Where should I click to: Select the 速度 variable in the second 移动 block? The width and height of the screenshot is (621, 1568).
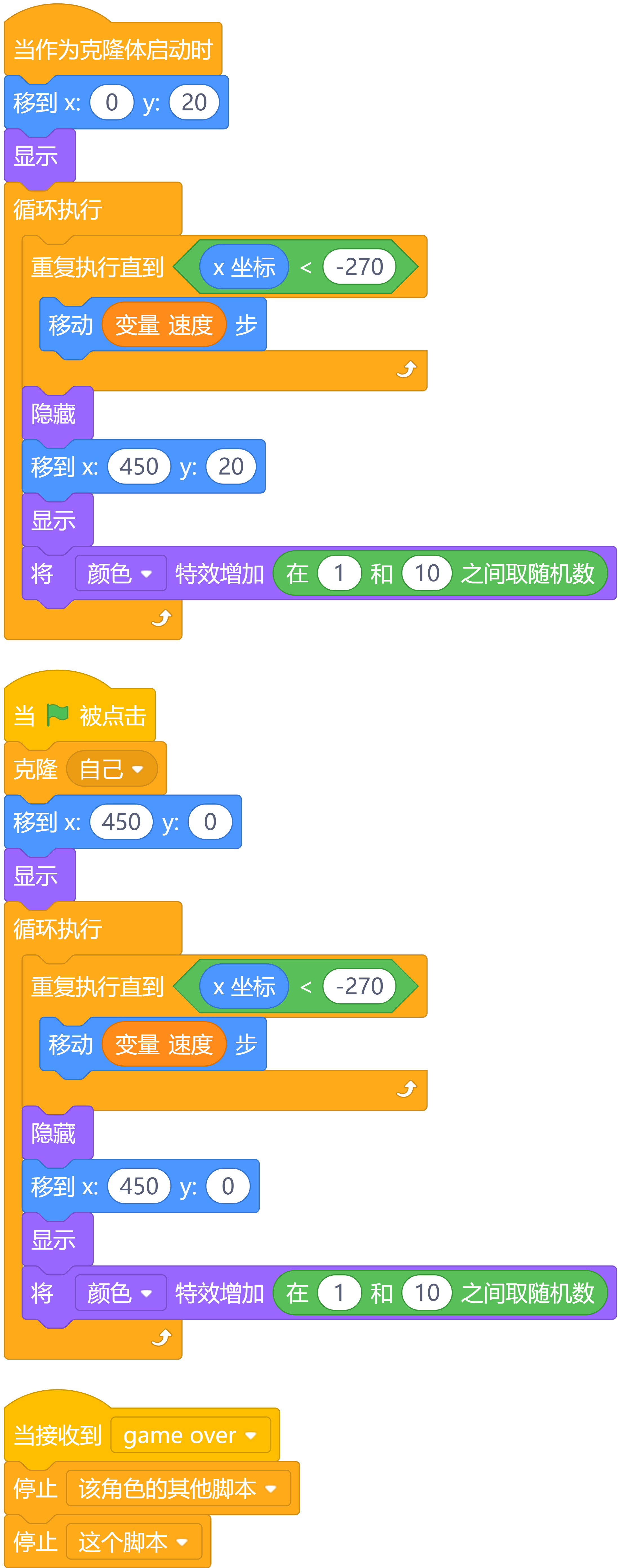coord(164,1044)
